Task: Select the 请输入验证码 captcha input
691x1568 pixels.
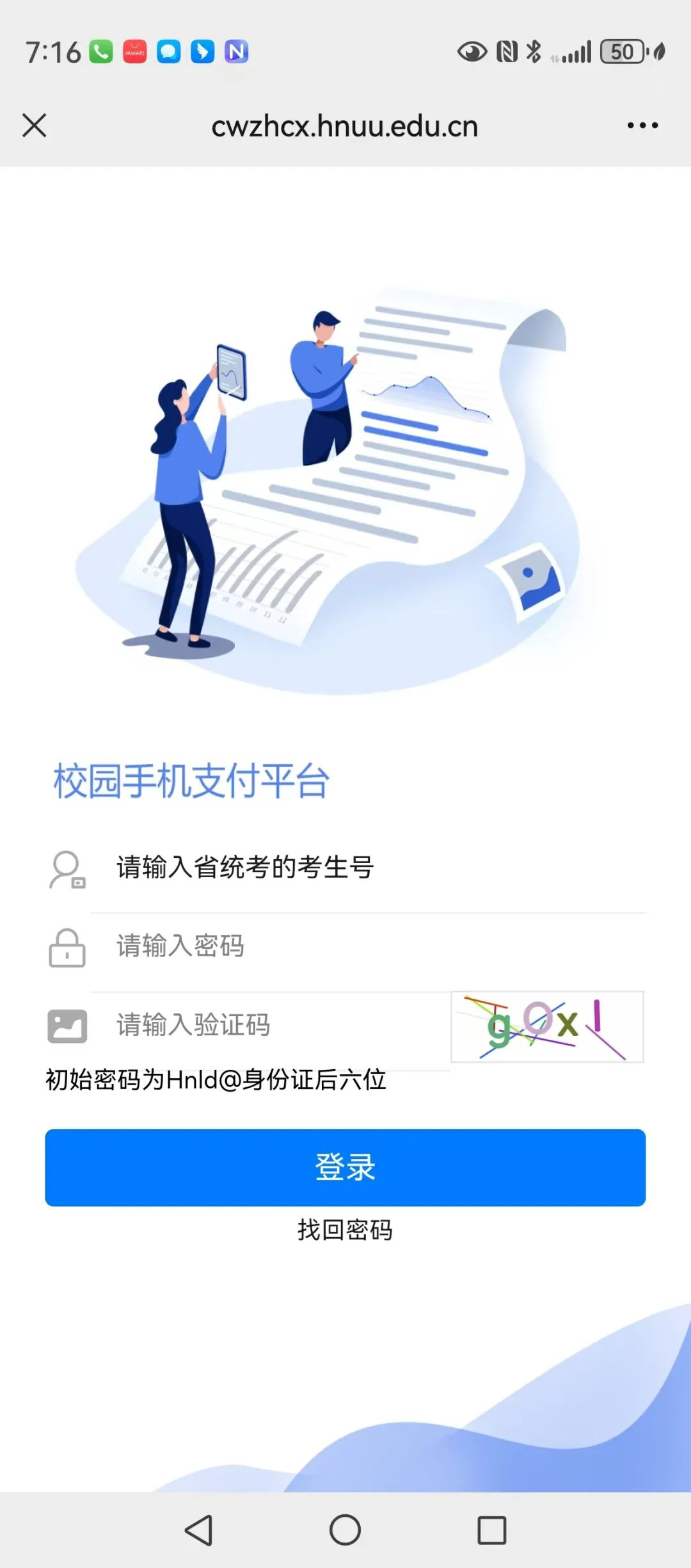Action: (x=270, y=1024)
